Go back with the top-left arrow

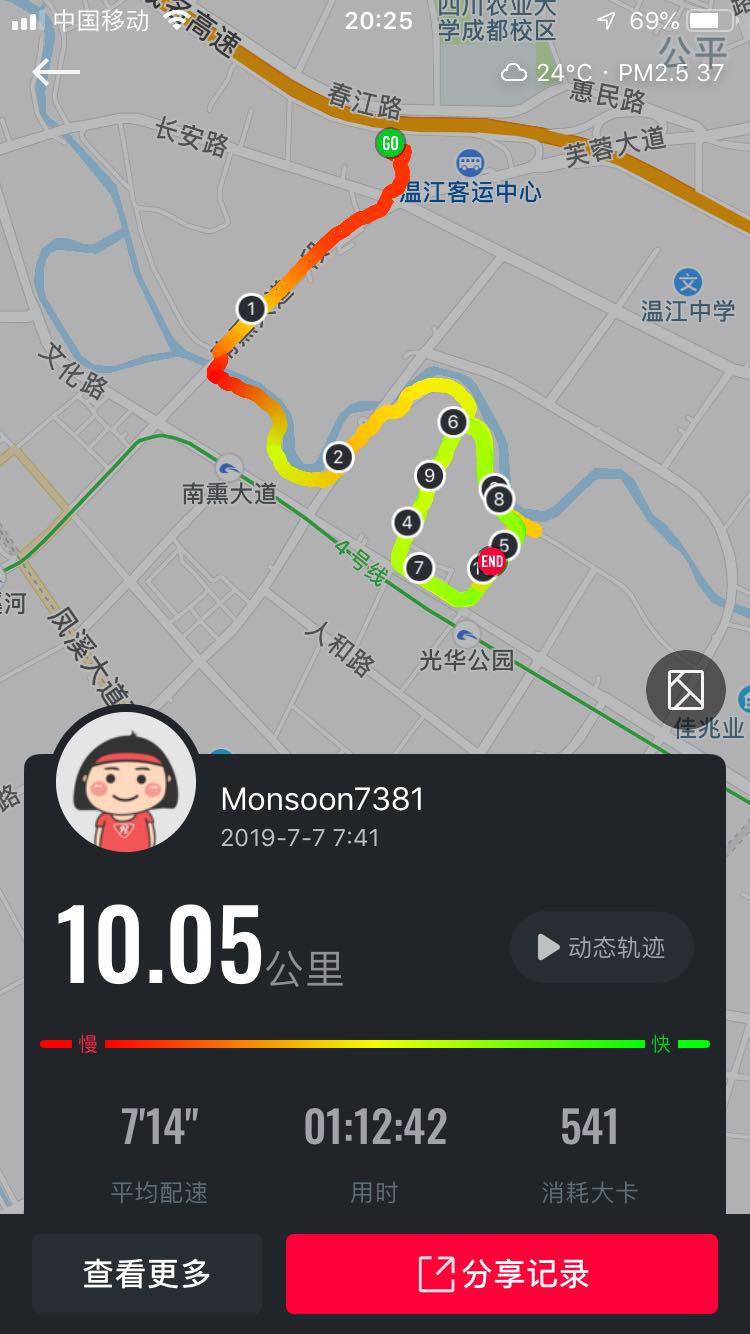pyautogui.click(x=55, y=72)
